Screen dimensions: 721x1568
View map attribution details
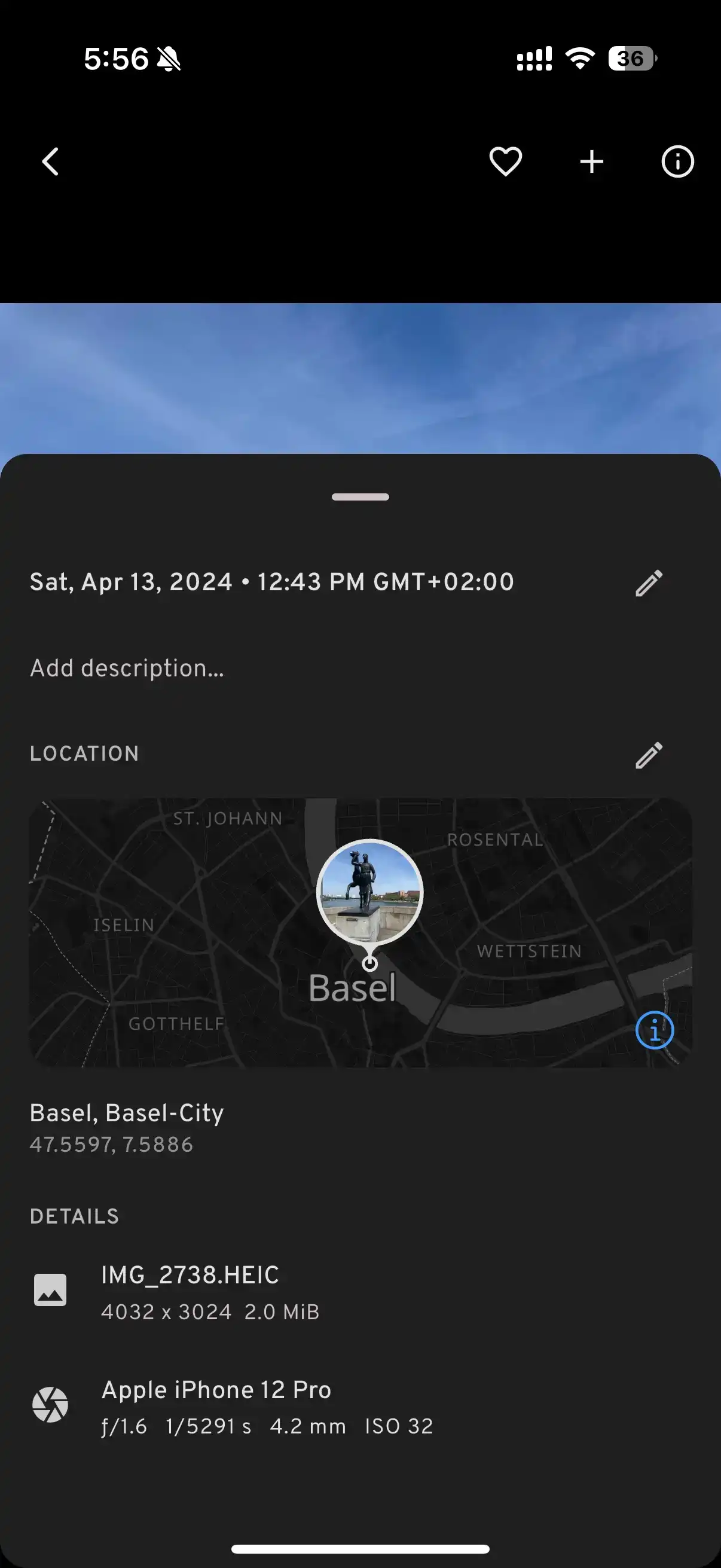coord(654,1030)
